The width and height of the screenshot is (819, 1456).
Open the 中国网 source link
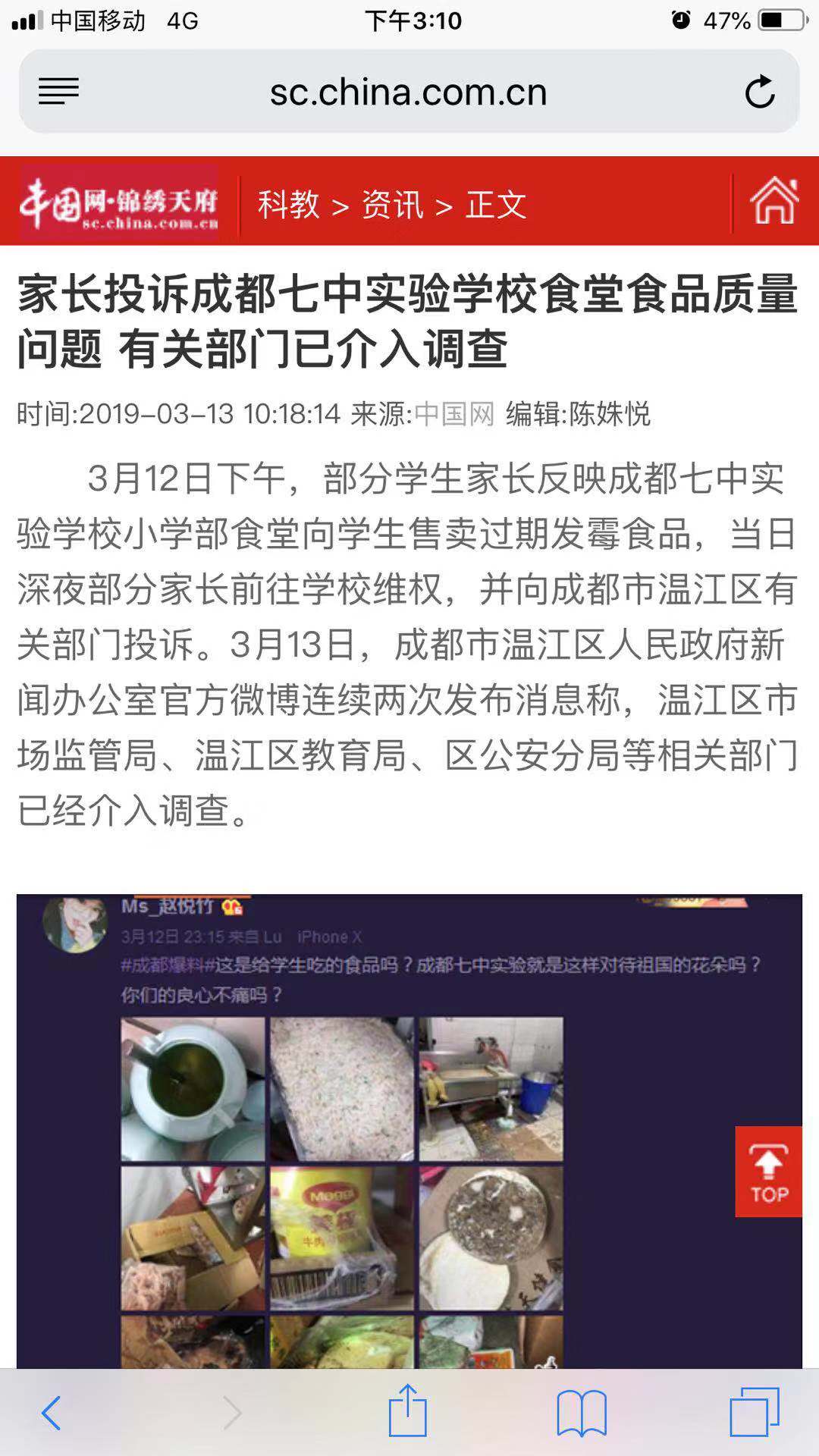454,414
